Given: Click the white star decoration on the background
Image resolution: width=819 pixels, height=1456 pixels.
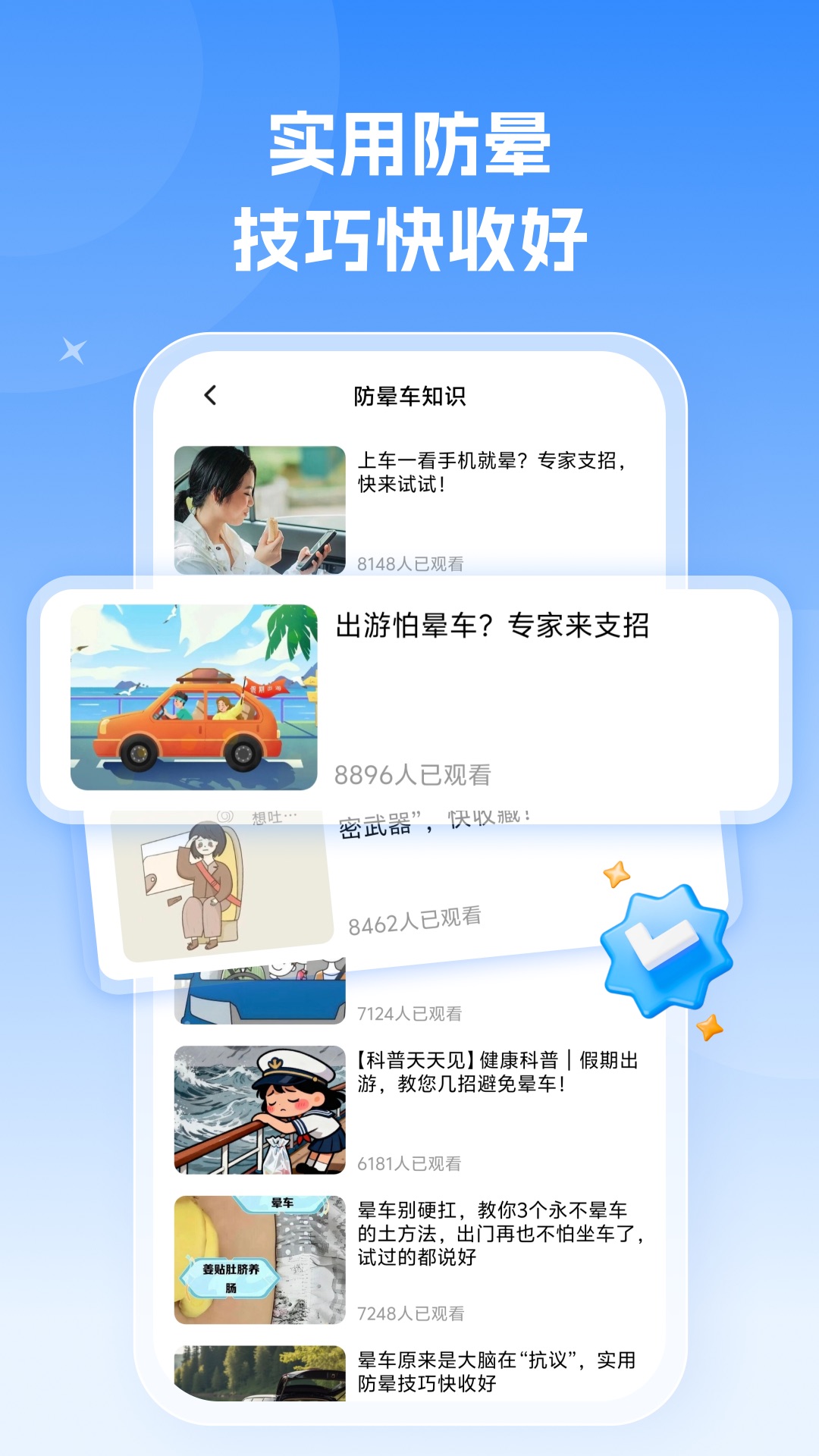Looking at the screenshot, I should point(72,349).
